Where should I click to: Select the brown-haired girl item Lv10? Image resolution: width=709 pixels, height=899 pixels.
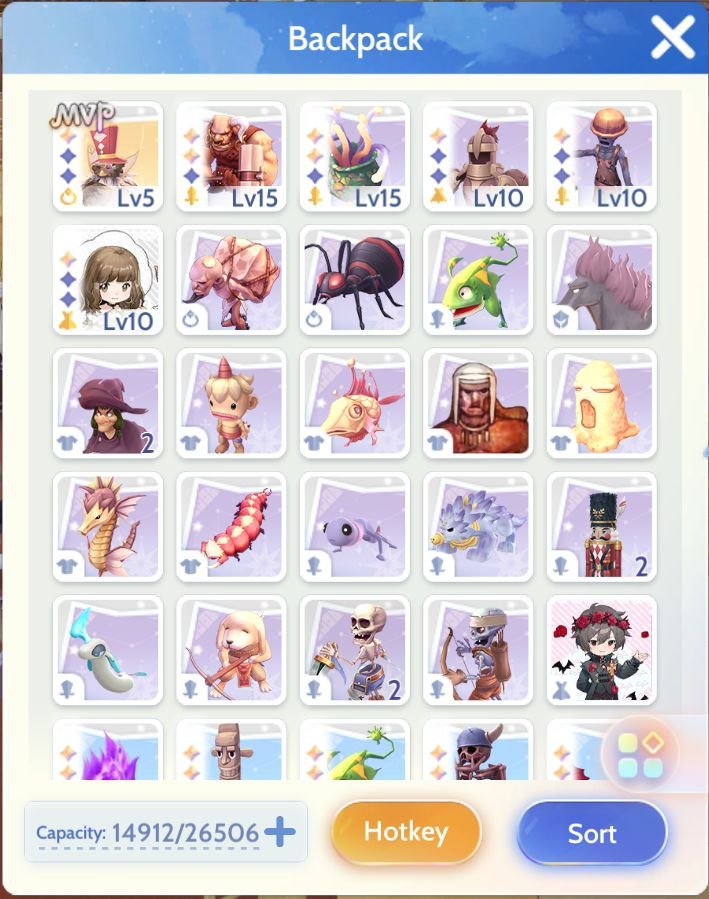(108, 280)
